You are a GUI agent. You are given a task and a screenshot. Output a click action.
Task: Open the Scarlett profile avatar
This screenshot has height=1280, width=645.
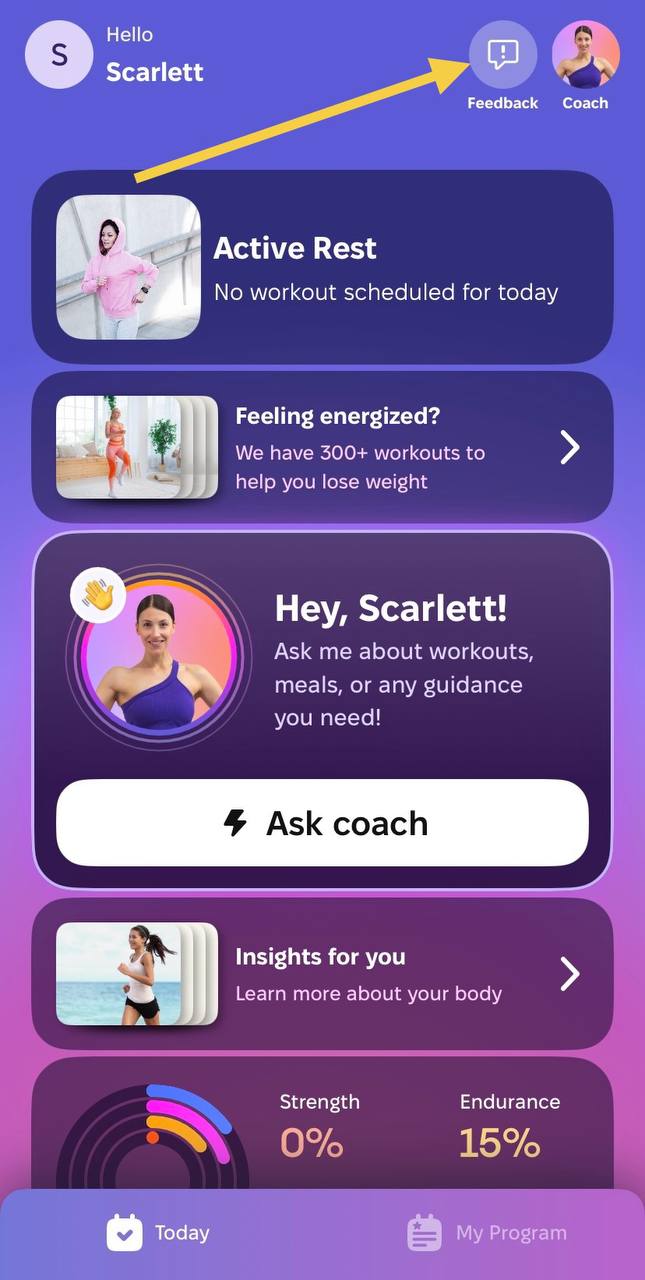tap(59, 55)
